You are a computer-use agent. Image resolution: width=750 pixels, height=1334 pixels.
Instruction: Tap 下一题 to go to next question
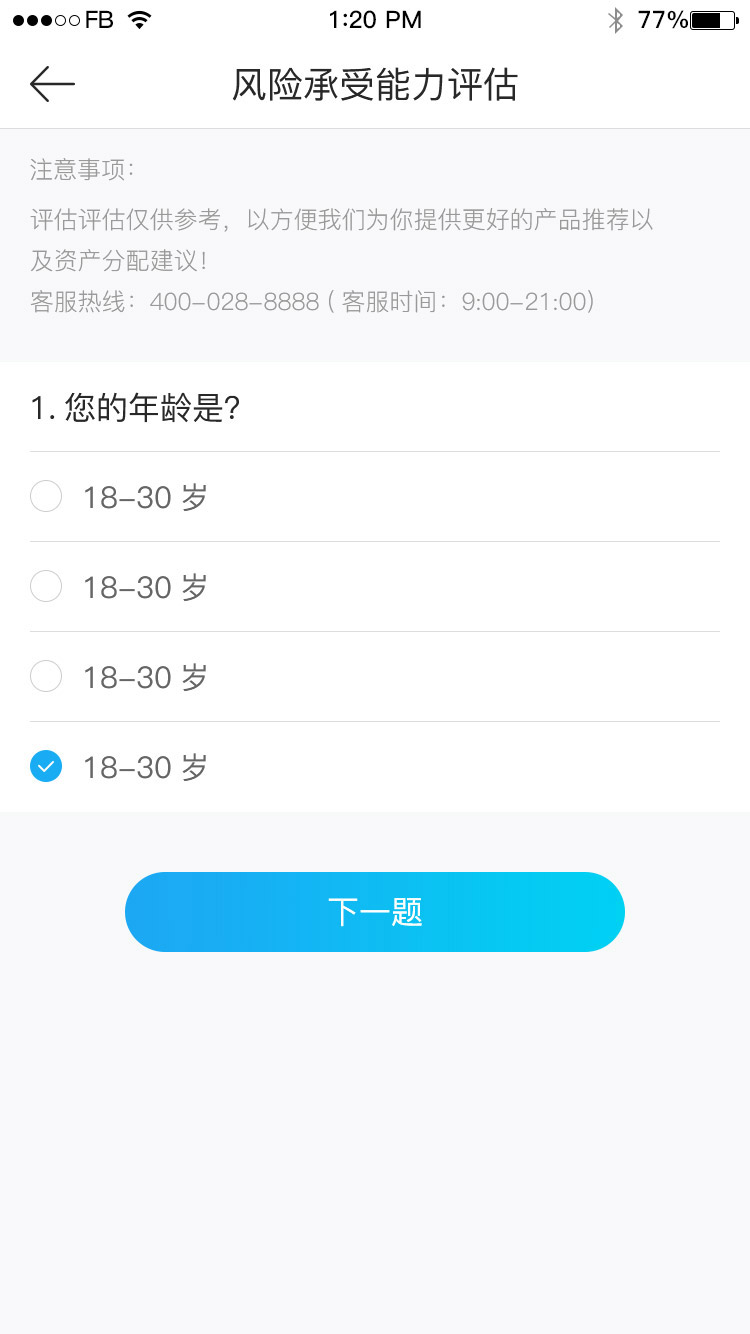[375, 912]
